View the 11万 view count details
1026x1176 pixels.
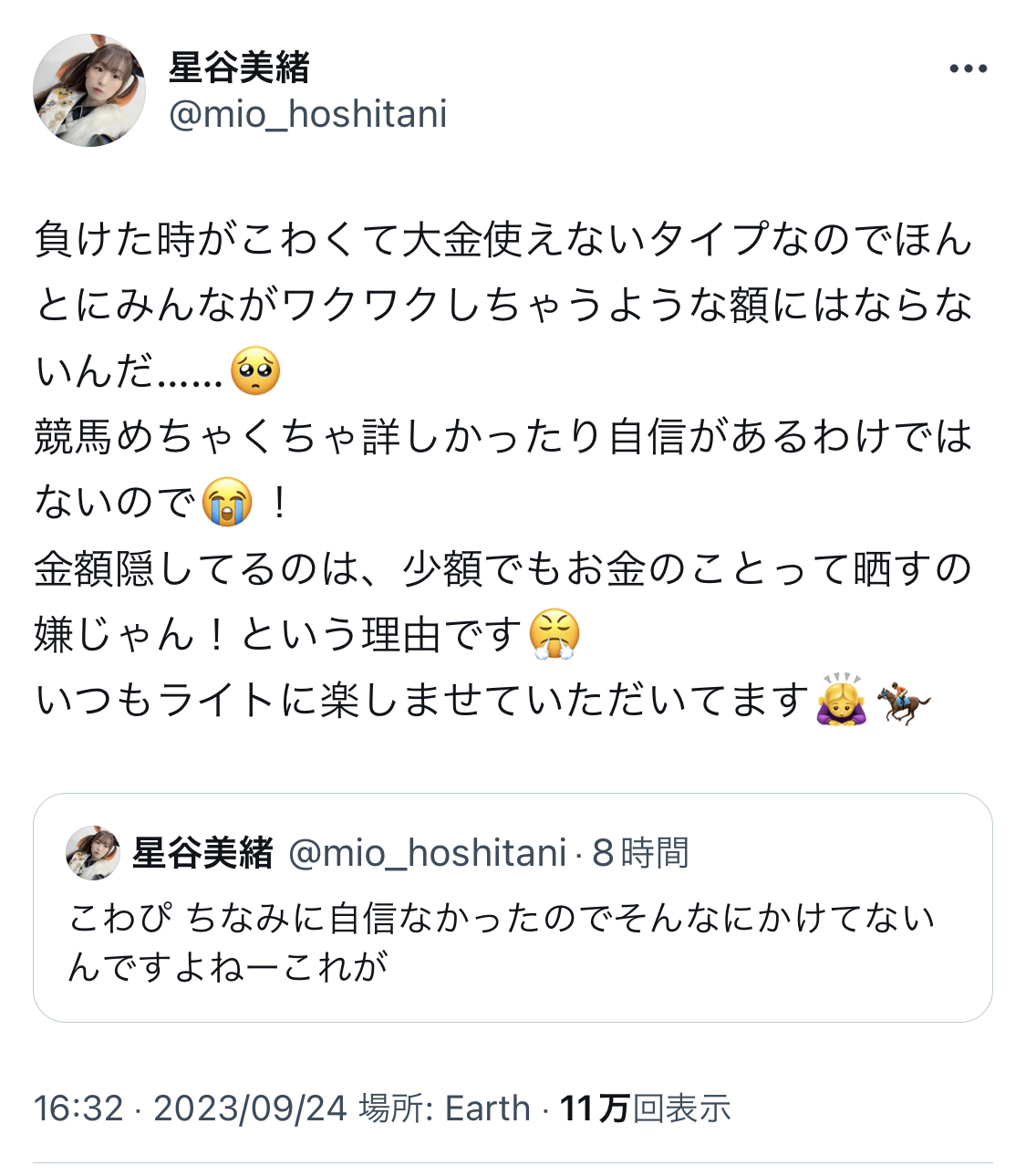coord(644,1108)
